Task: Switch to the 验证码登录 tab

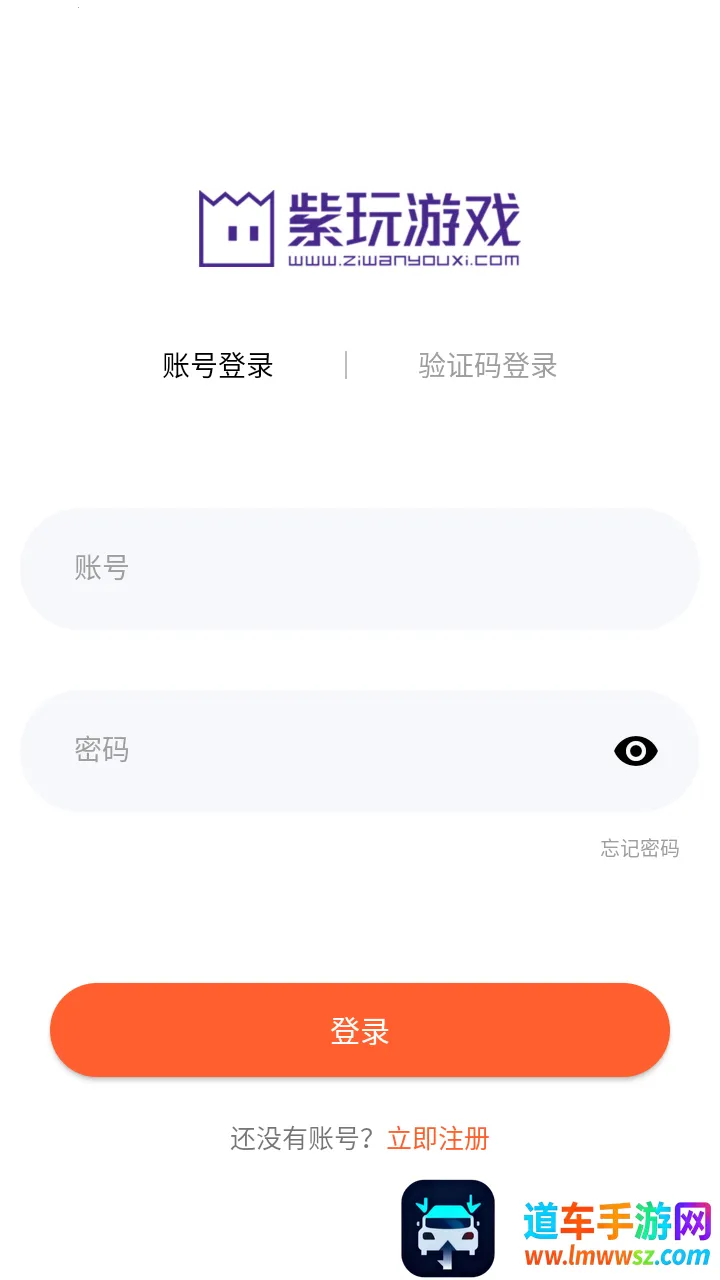Action: tap(487, 366)
